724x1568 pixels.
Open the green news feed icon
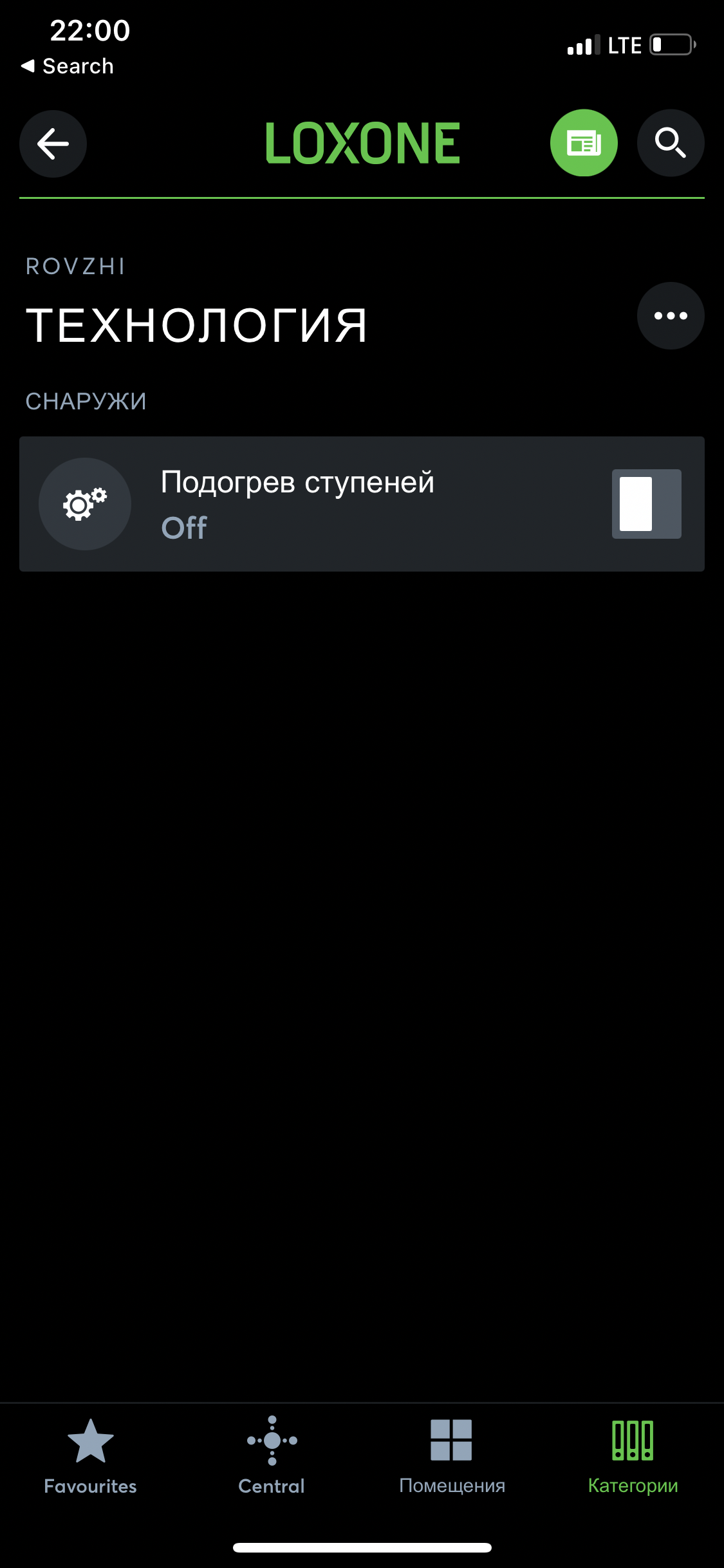[584, 143]
